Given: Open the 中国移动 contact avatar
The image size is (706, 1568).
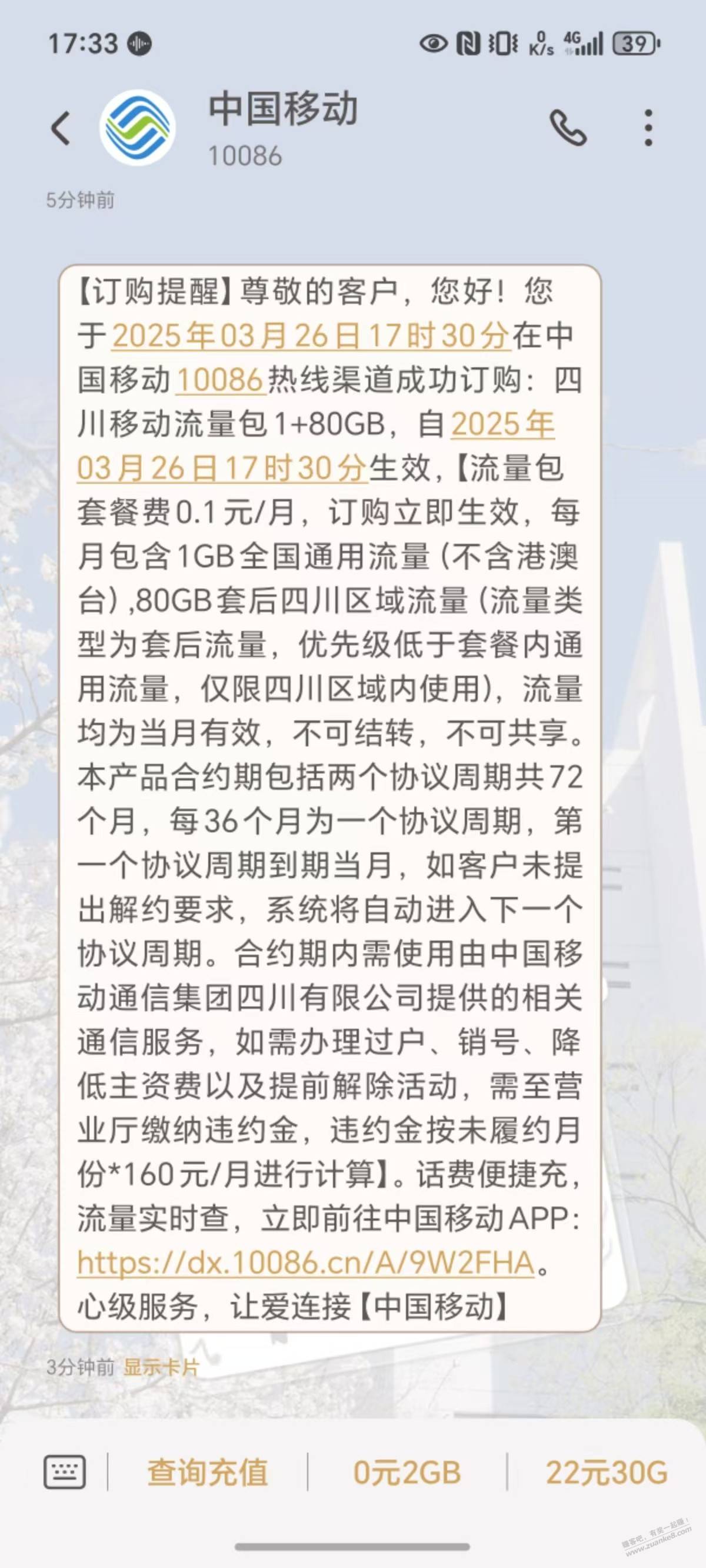Looking at the screenshot, I should [x=138, y=128].
